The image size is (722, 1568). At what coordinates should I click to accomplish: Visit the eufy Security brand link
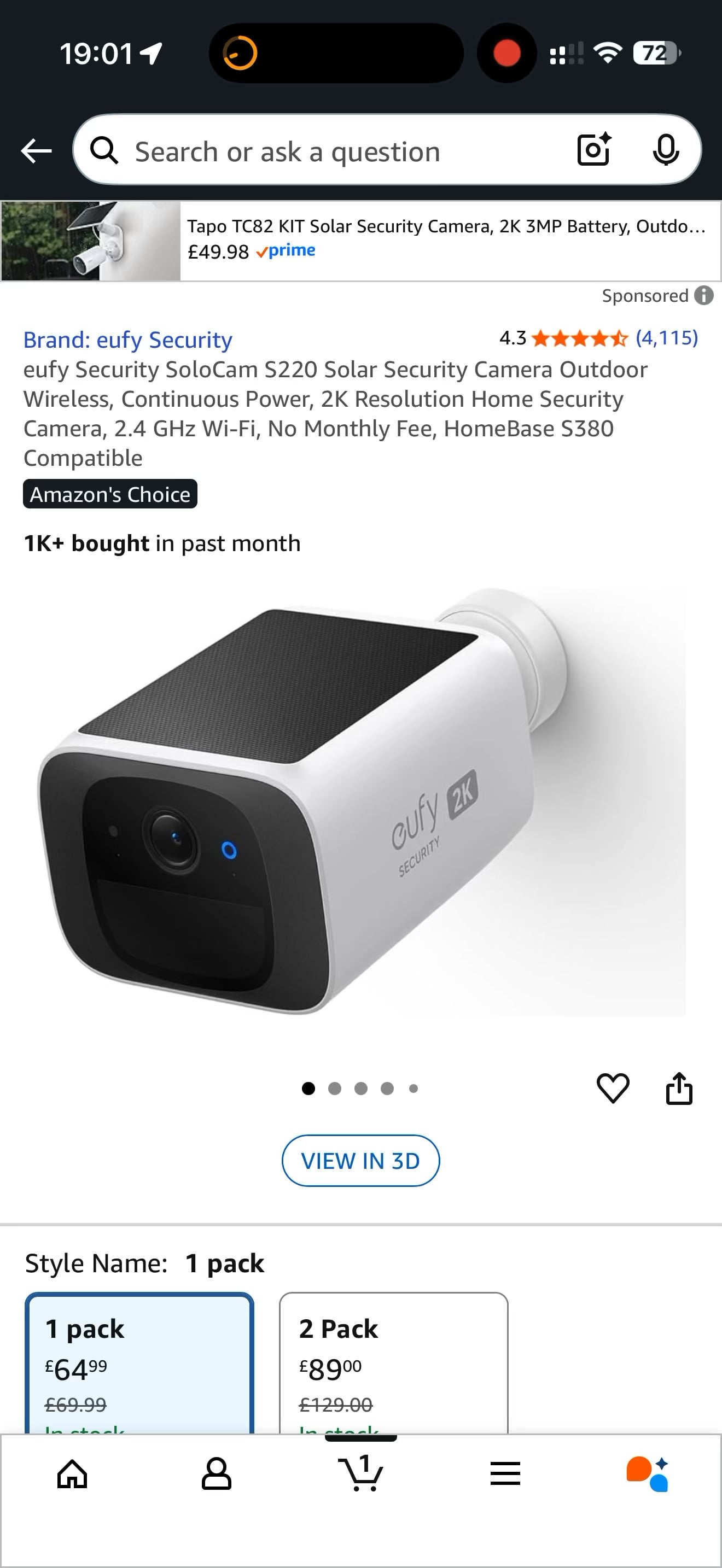128,340
